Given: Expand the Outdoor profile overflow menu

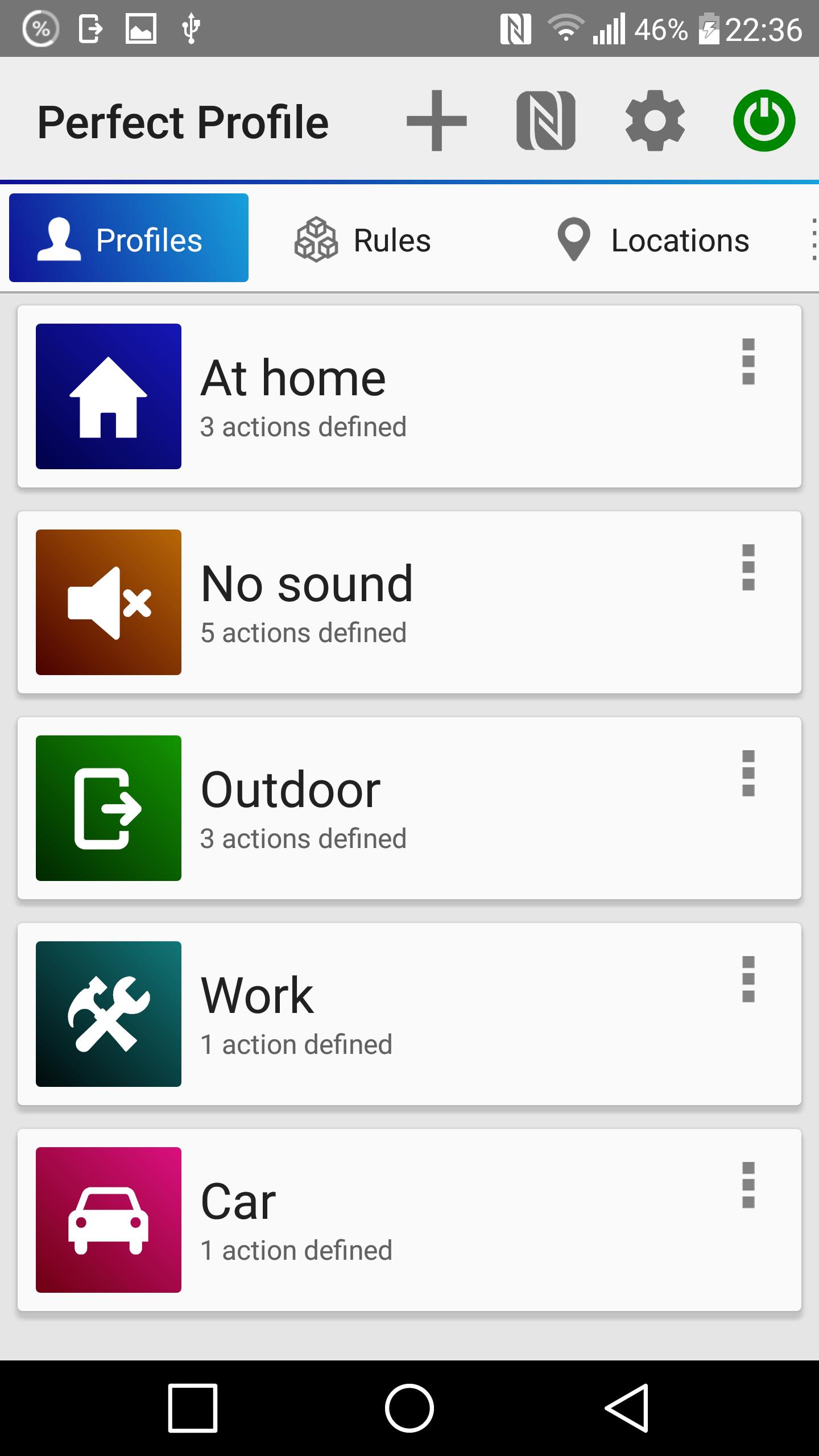Looking at the screenshot, I should tap(748, 773).
